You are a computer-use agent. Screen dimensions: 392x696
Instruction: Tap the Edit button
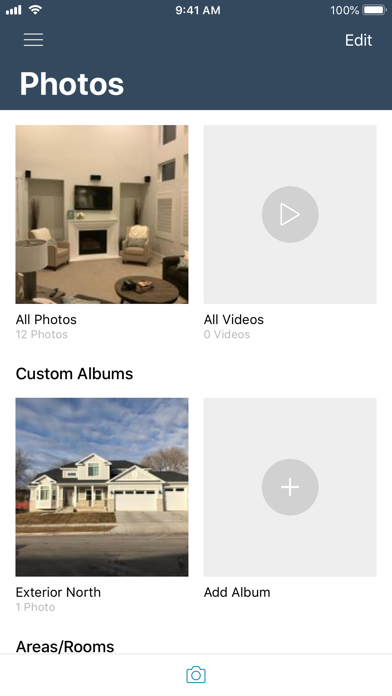tap(358, 40)
